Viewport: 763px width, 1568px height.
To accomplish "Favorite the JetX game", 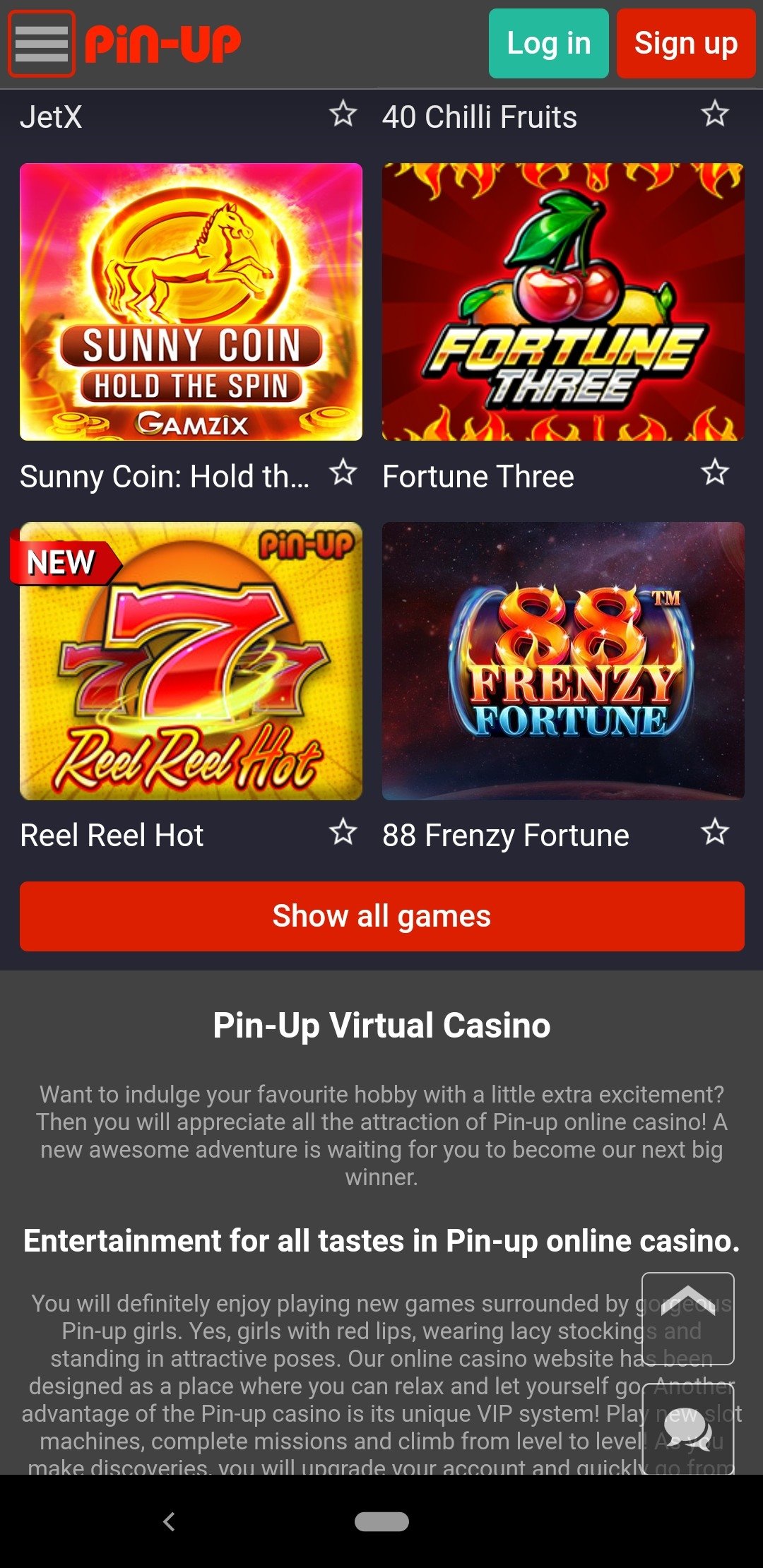I will 343,114.
